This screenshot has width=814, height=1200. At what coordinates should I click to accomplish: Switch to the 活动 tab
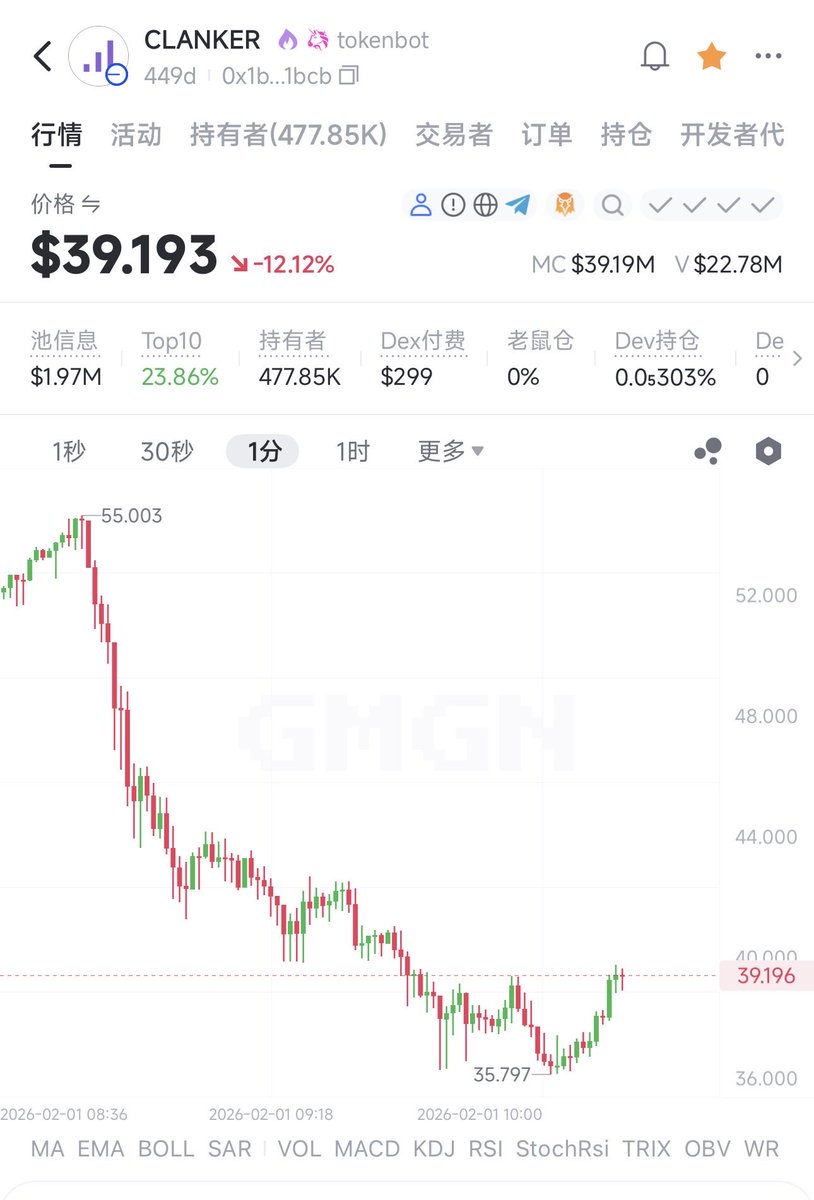coord(136,135)
